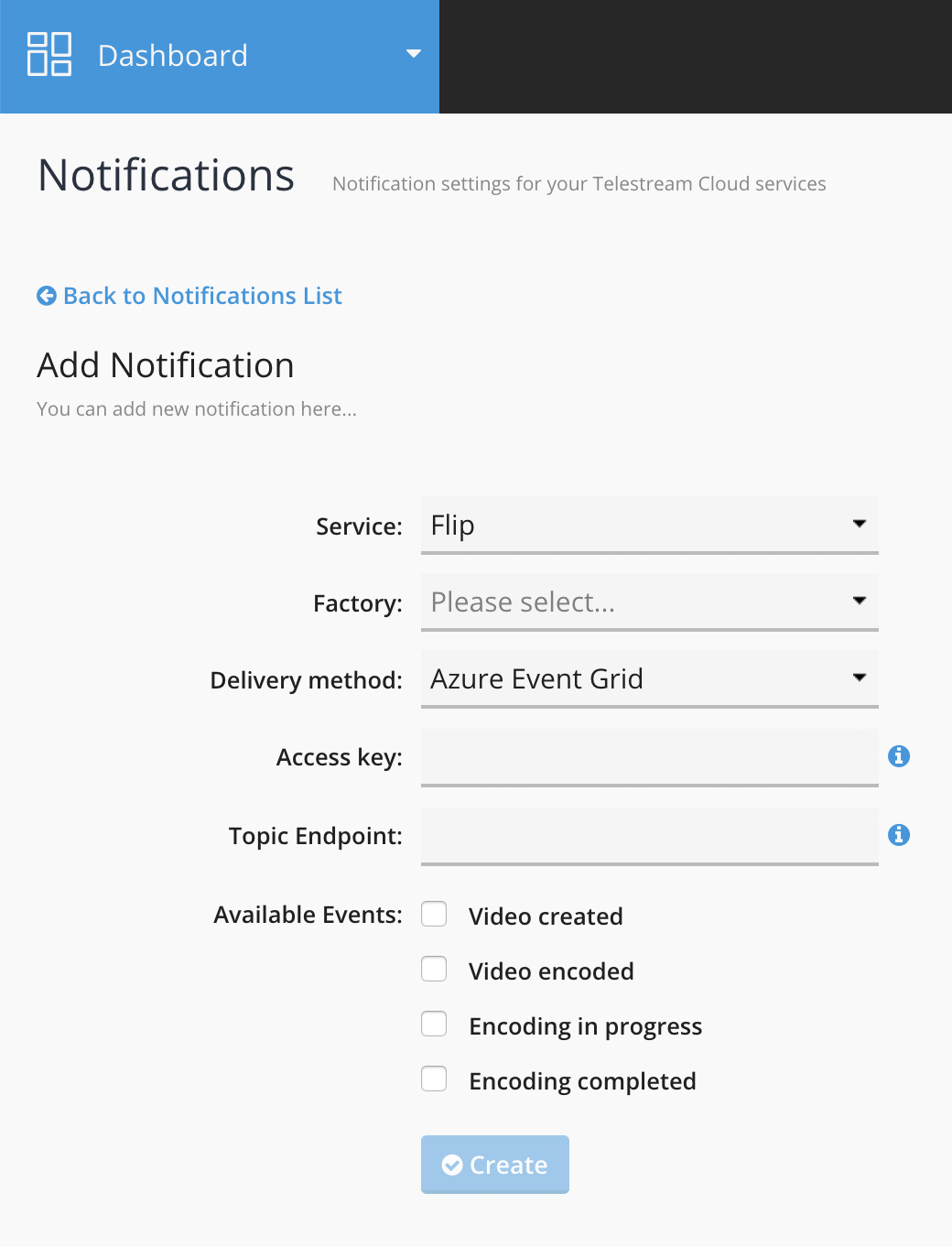Focus the Access key input field
952x1247 pixels.
[x=649, y=756]
